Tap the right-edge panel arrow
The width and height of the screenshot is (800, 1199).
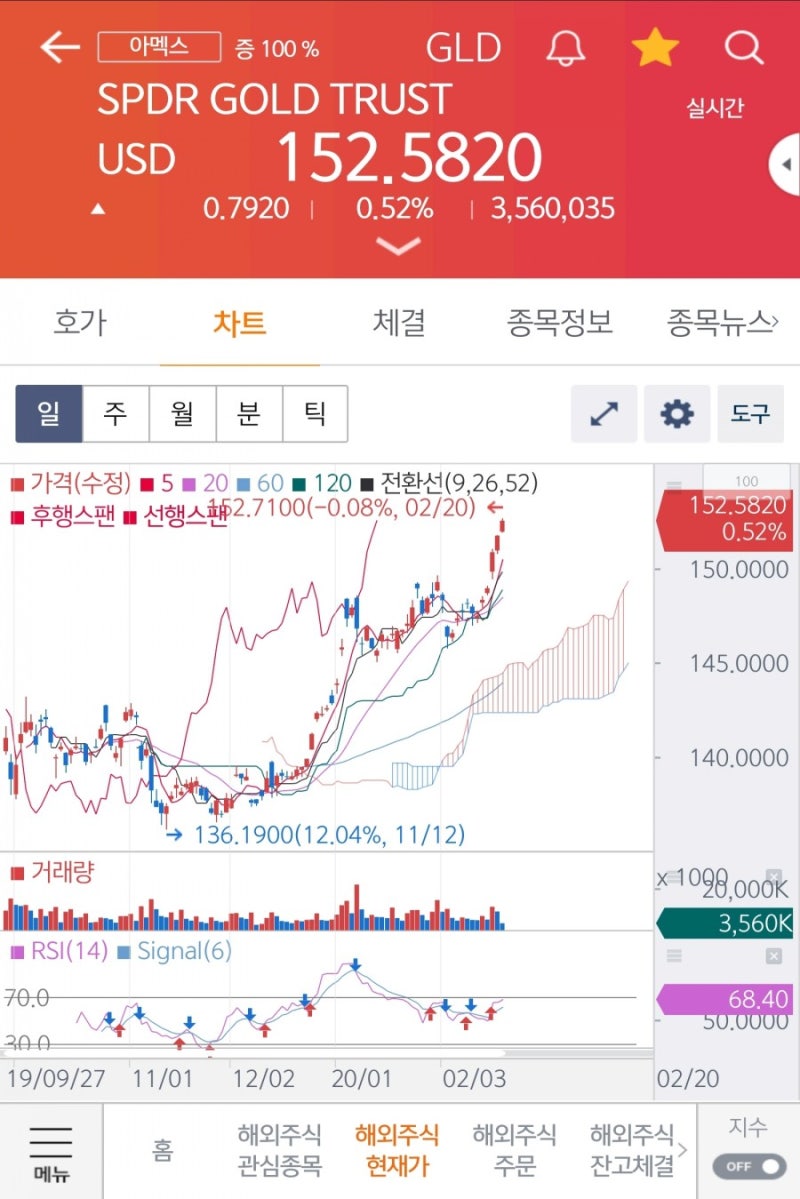[x=786, y=165]
